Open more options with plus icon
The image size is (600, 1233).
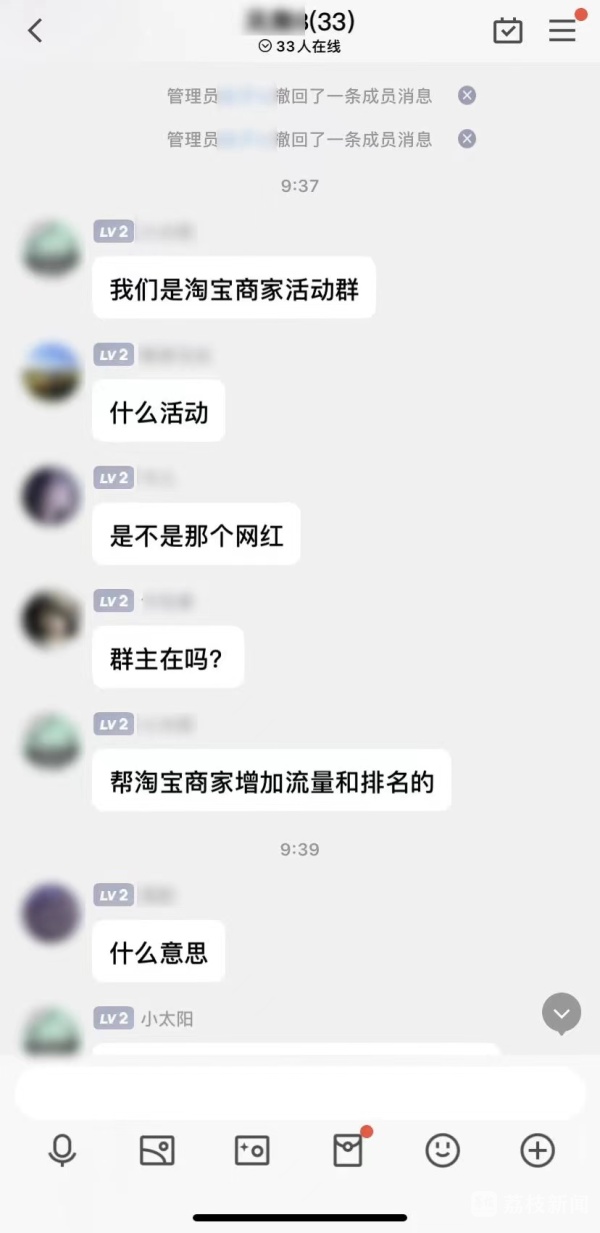coord(537,1150)
